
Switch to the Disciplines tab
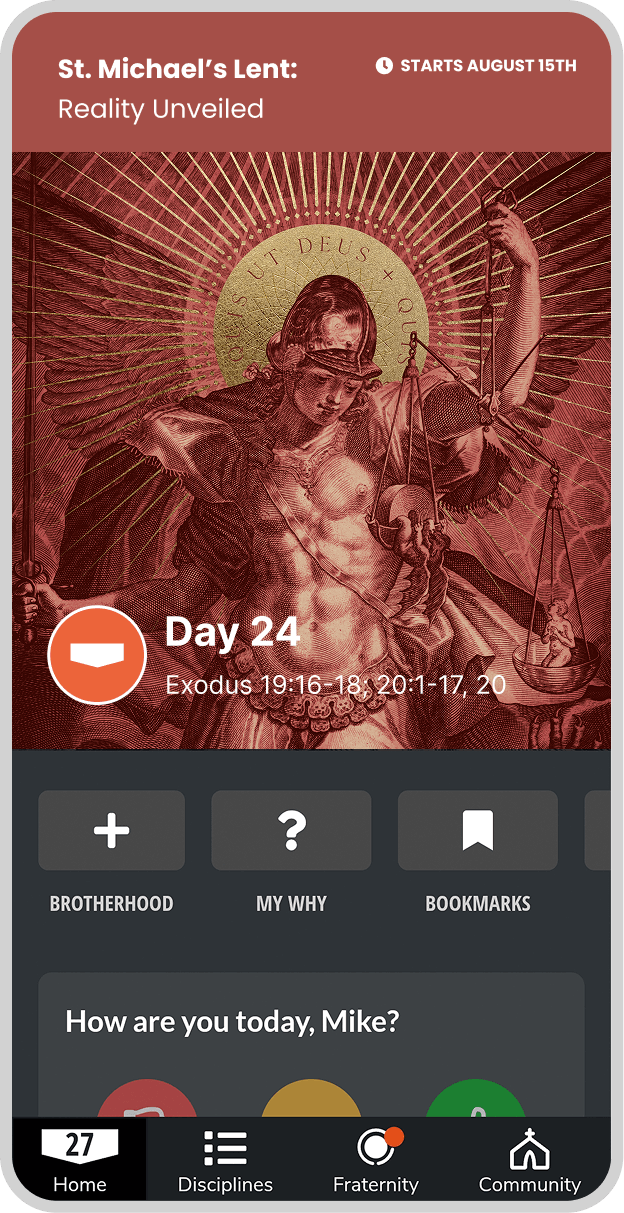(x=225, y=1160)
